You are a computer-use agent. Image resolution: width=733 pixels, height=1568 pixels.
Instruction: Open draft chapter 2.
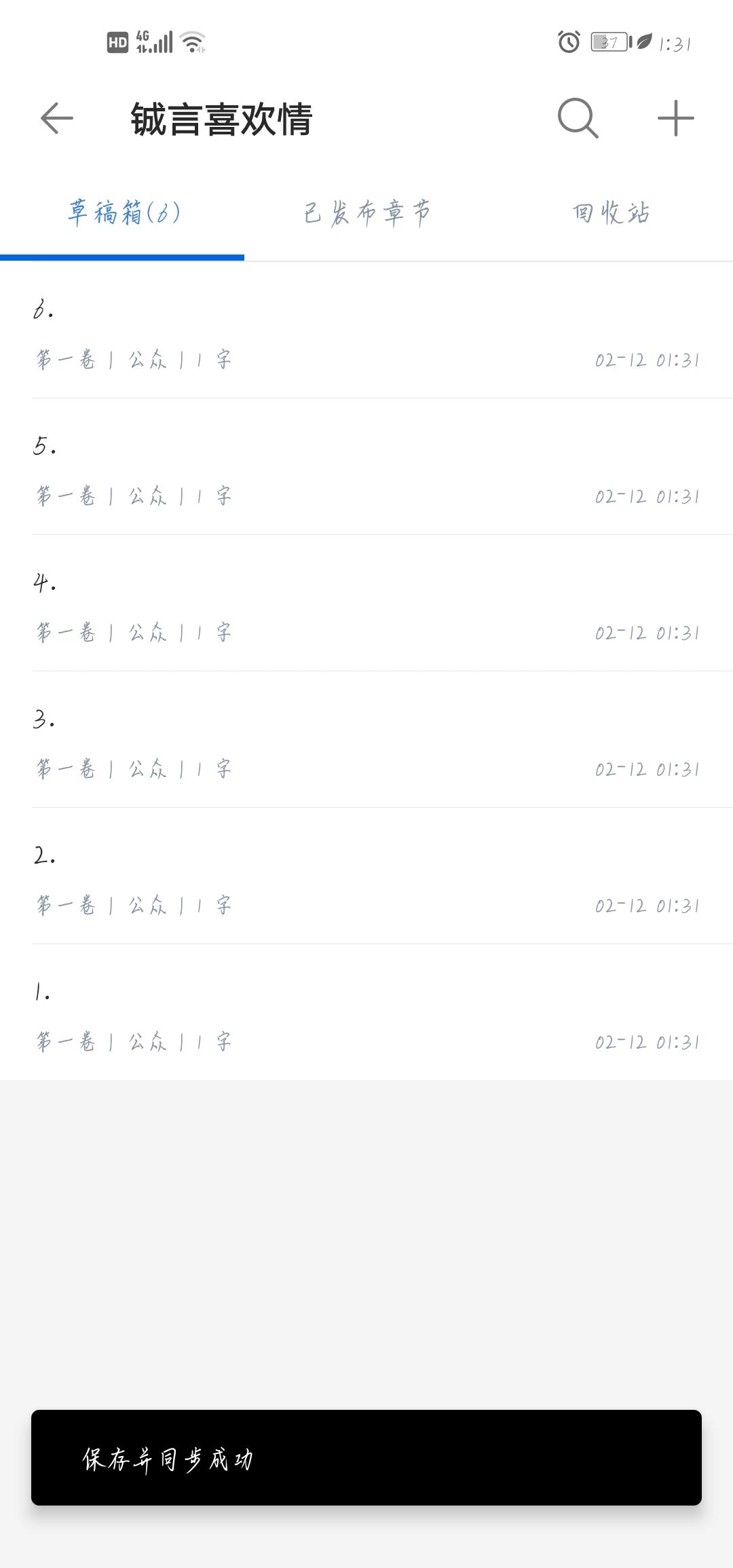click(x=366, y=878)
